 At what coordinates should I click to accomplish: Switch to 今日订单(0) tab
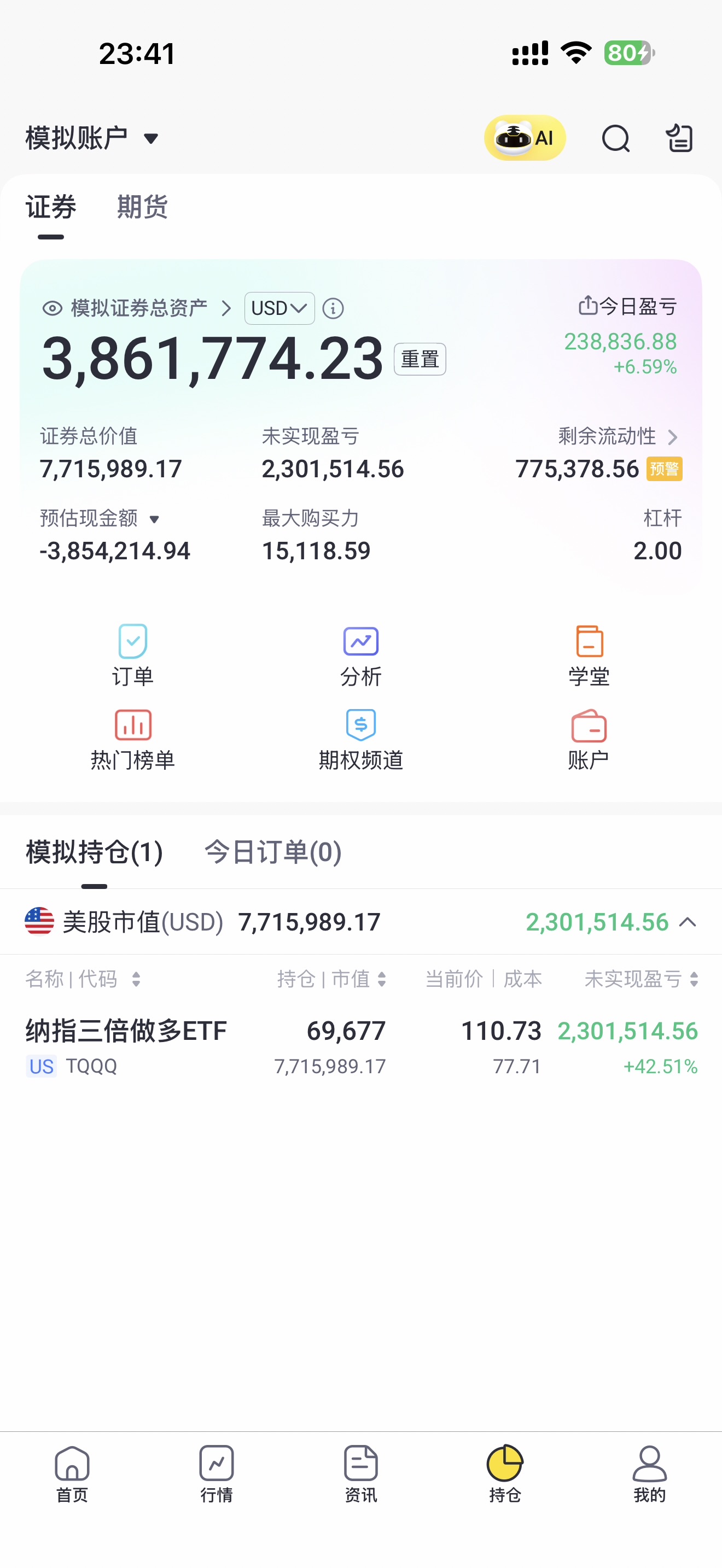coord(273,852)
